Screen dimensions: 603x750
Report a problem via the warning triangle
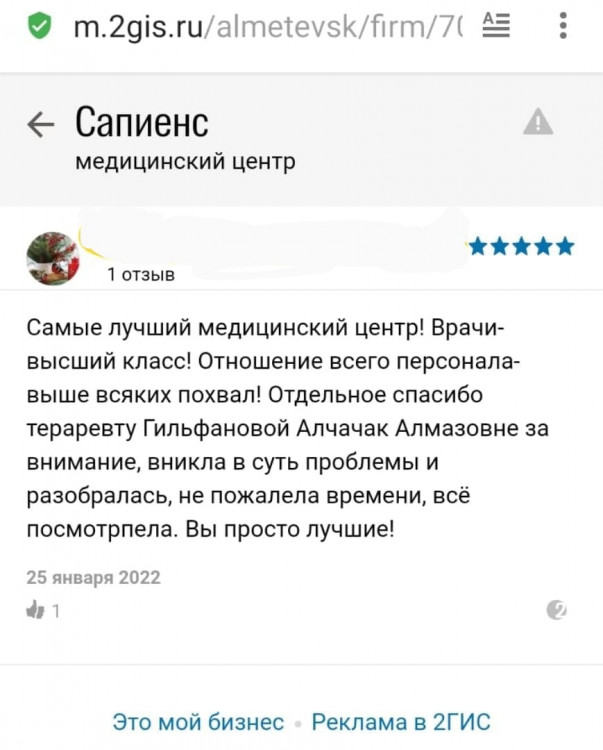click(538, 123)
